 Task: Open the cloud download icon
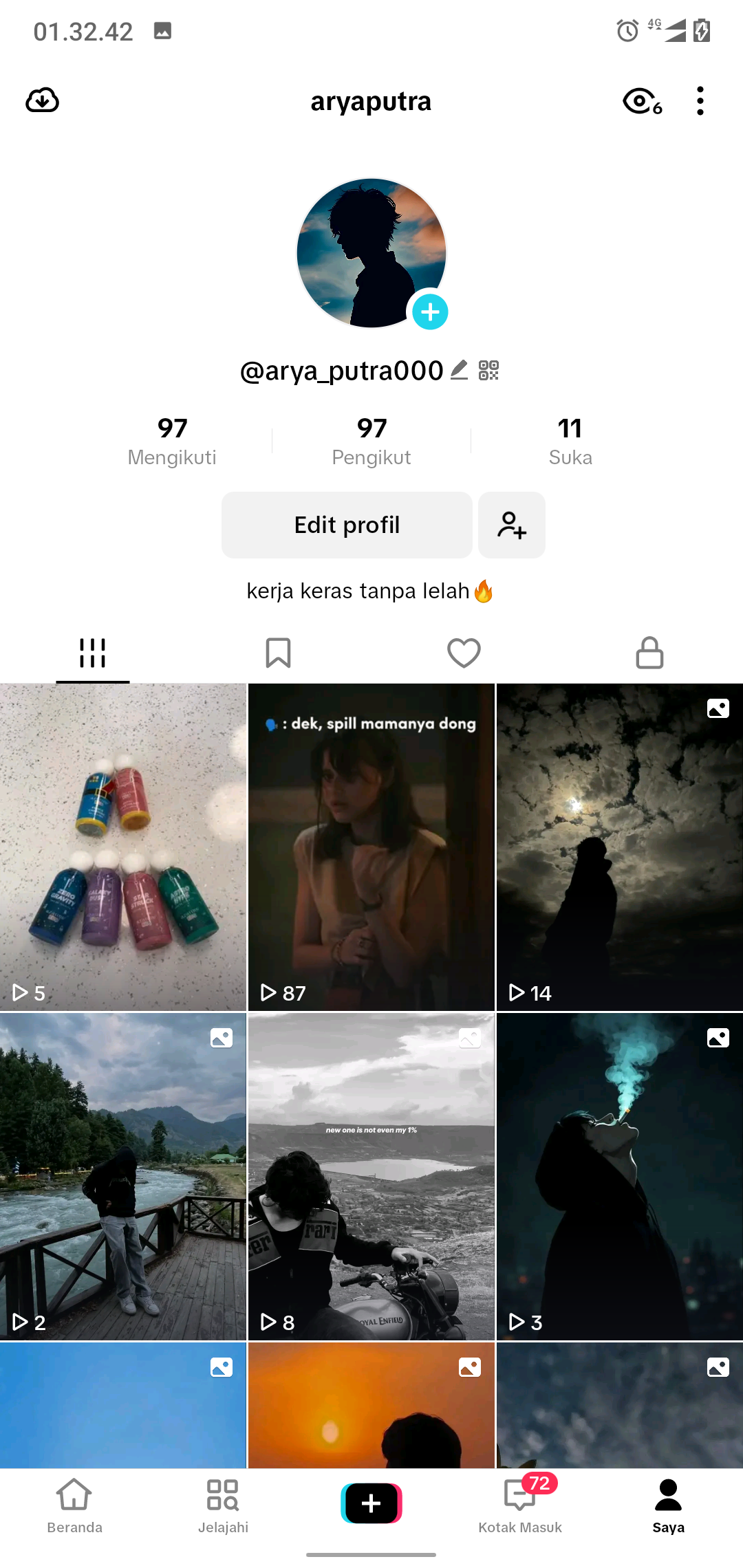(x=42, y=100)
